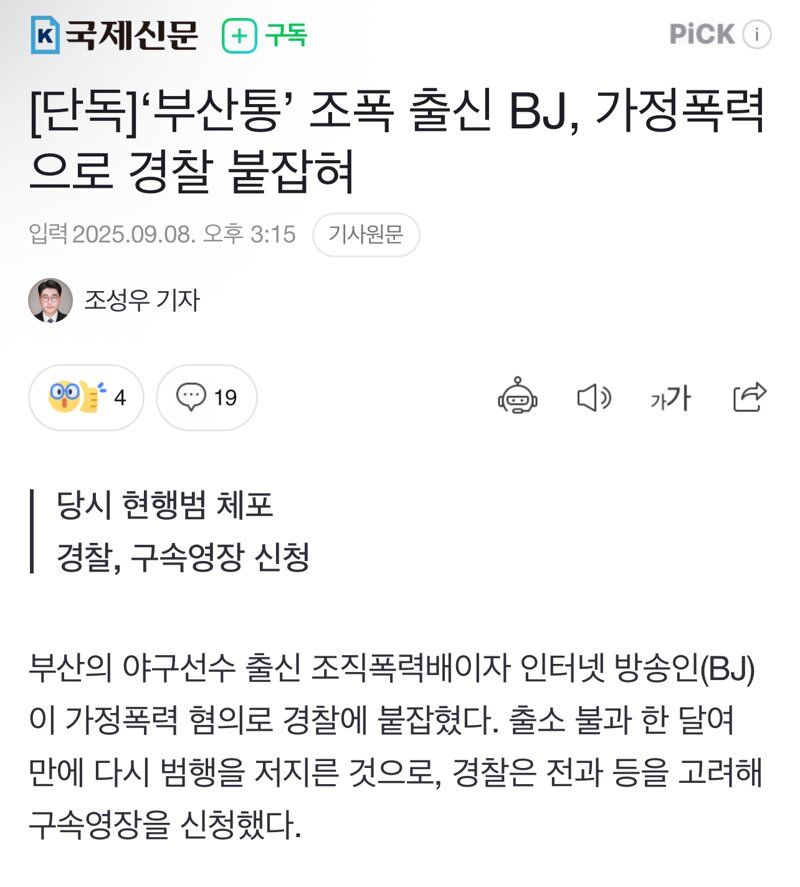Share this article
Image resolution: width=800 pixels, height=887 pixels.
coord(749,397)
